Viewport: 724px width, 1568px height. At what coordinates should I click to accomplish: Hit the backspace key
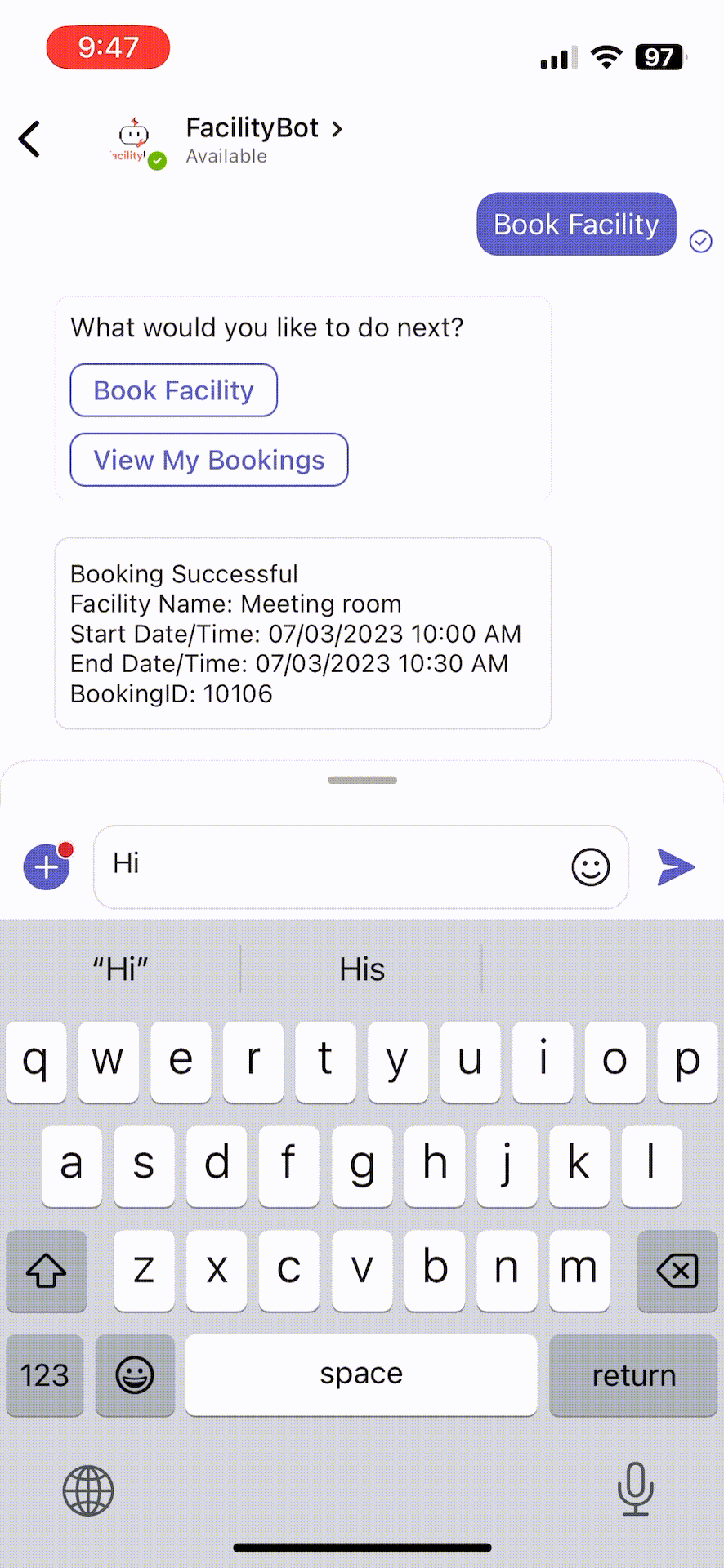(x=677, y=1271)
